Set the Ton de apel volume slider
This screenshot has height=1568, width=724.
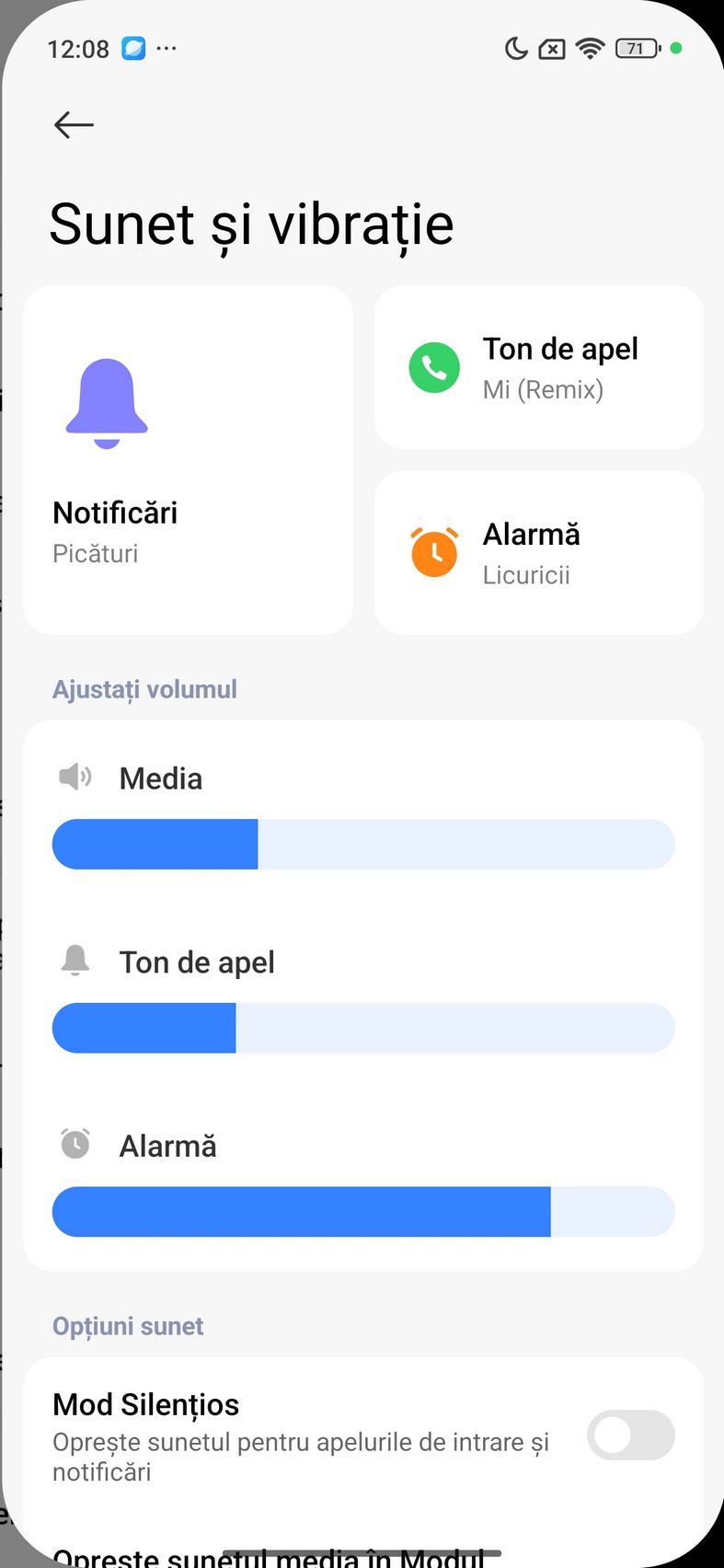[363, 1028]
